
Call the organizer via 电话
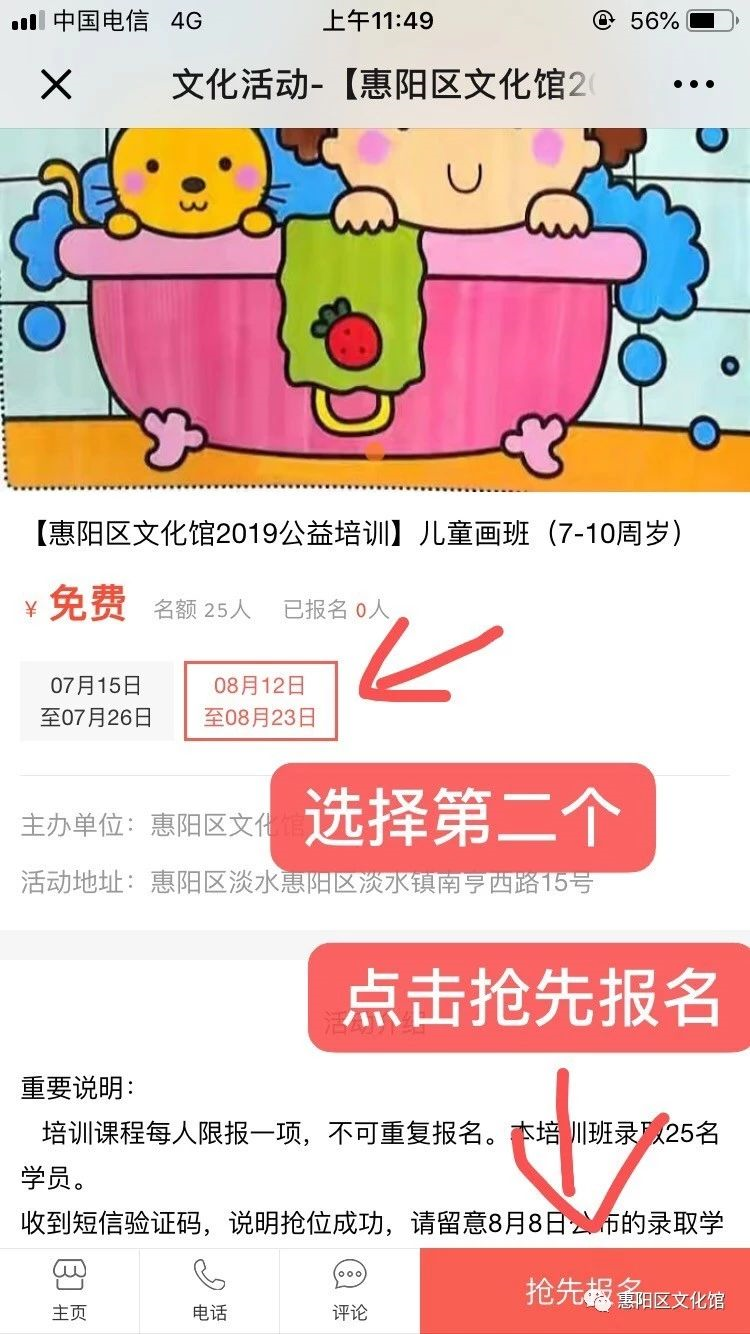click(x=209, y=1290)
